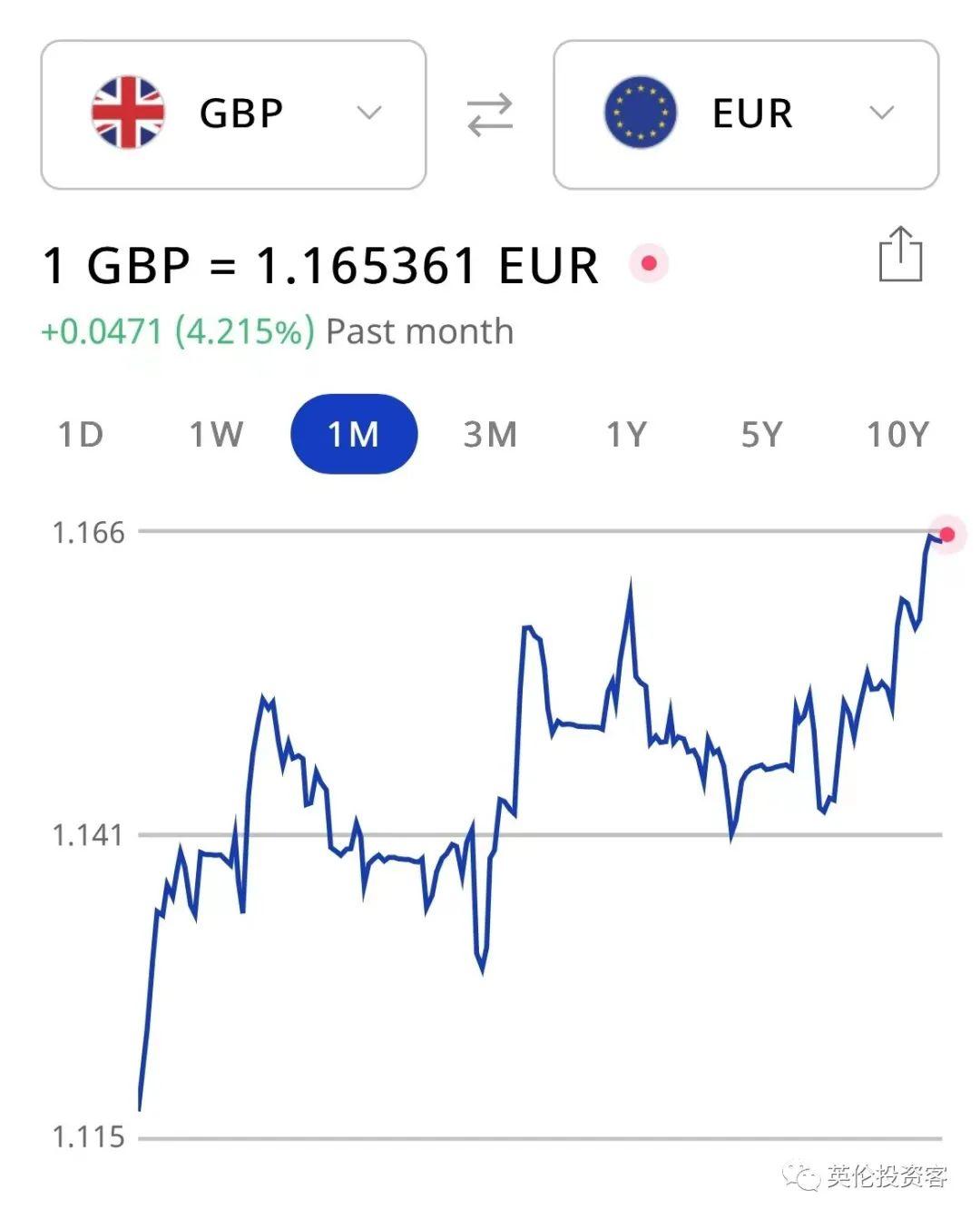Click the UK flag icon next to GBP
Screen dimensions: 980x1220
[x=127, y=113]
